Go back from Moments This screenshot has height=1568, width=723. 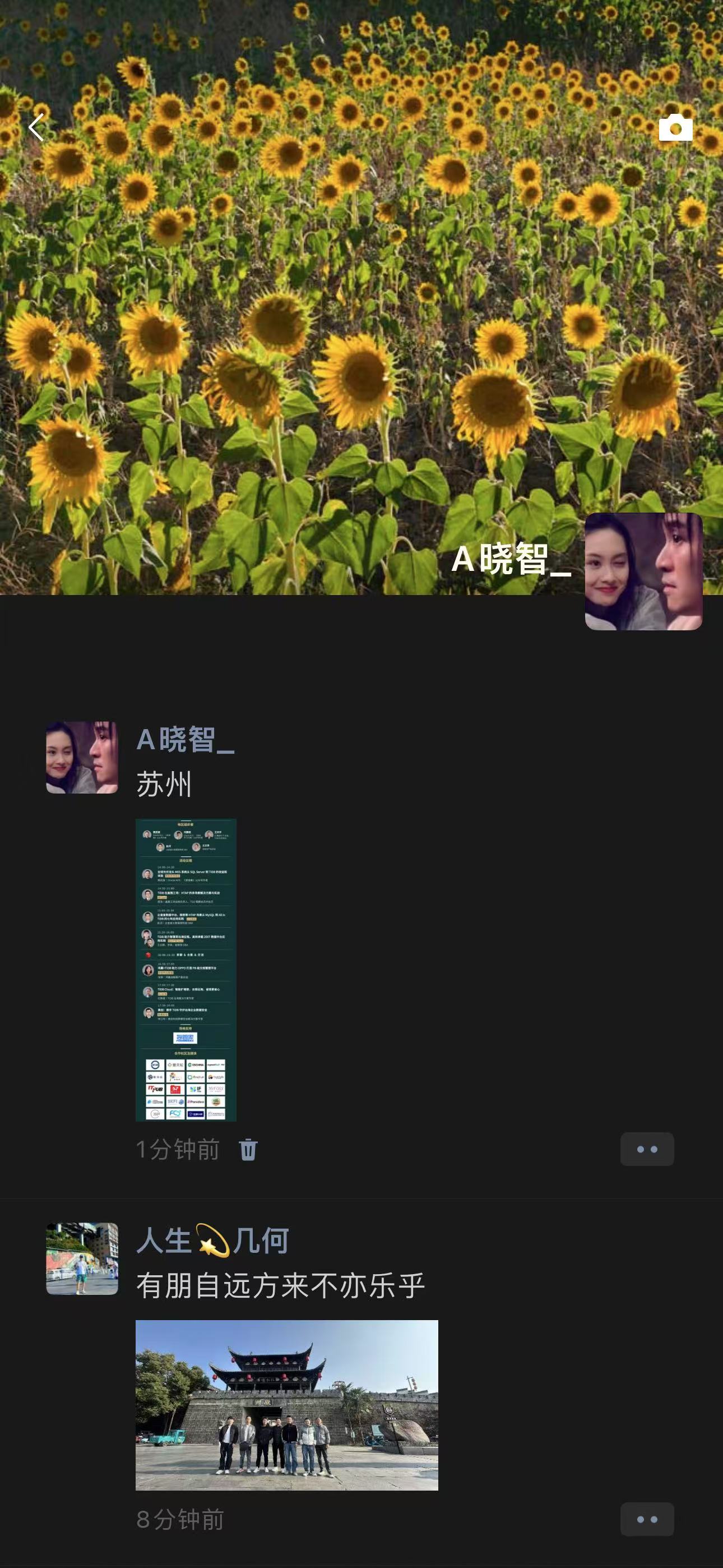tap(36, 127)
